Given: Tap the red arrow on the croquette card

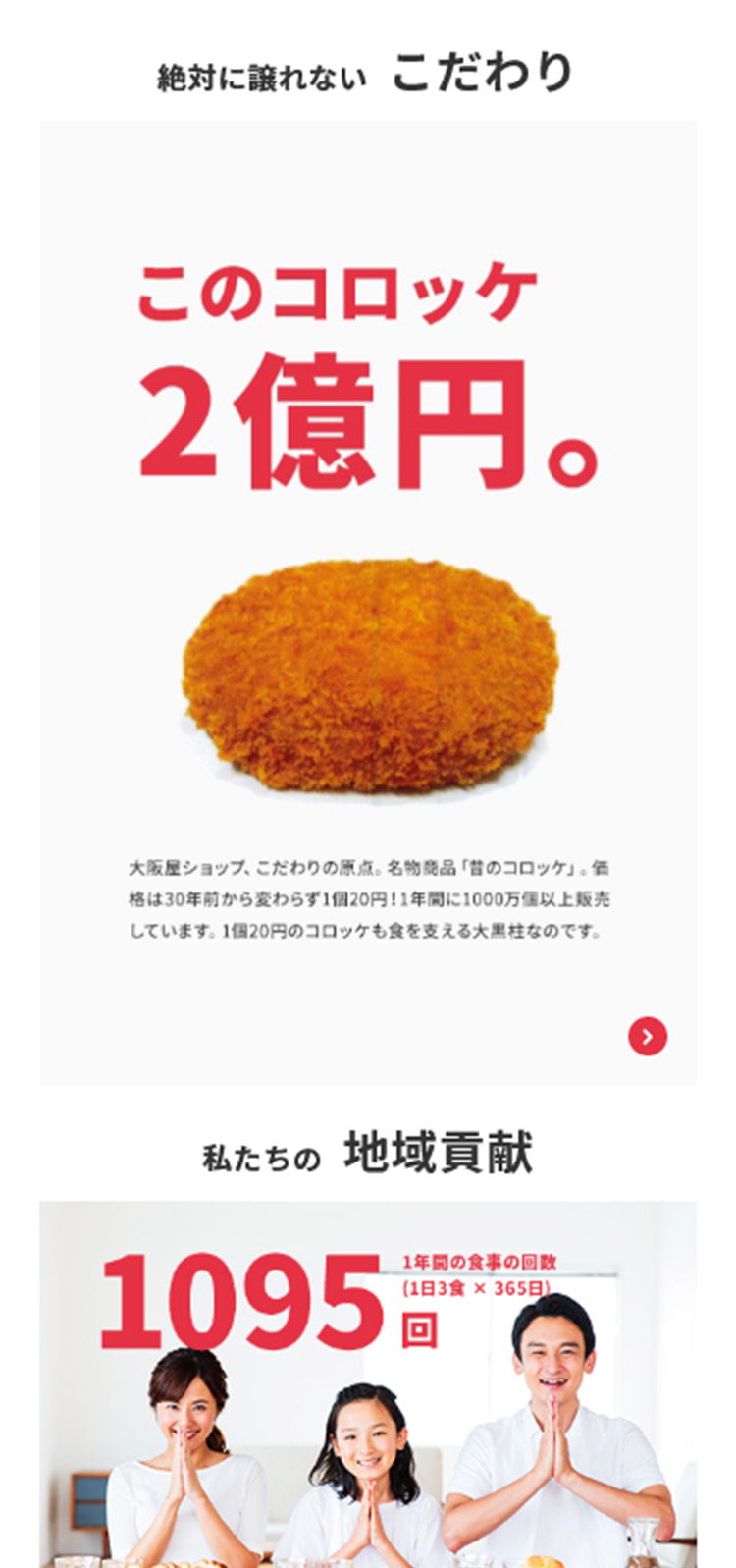Looking at the screenshot, I should [x=648, y=1036].
